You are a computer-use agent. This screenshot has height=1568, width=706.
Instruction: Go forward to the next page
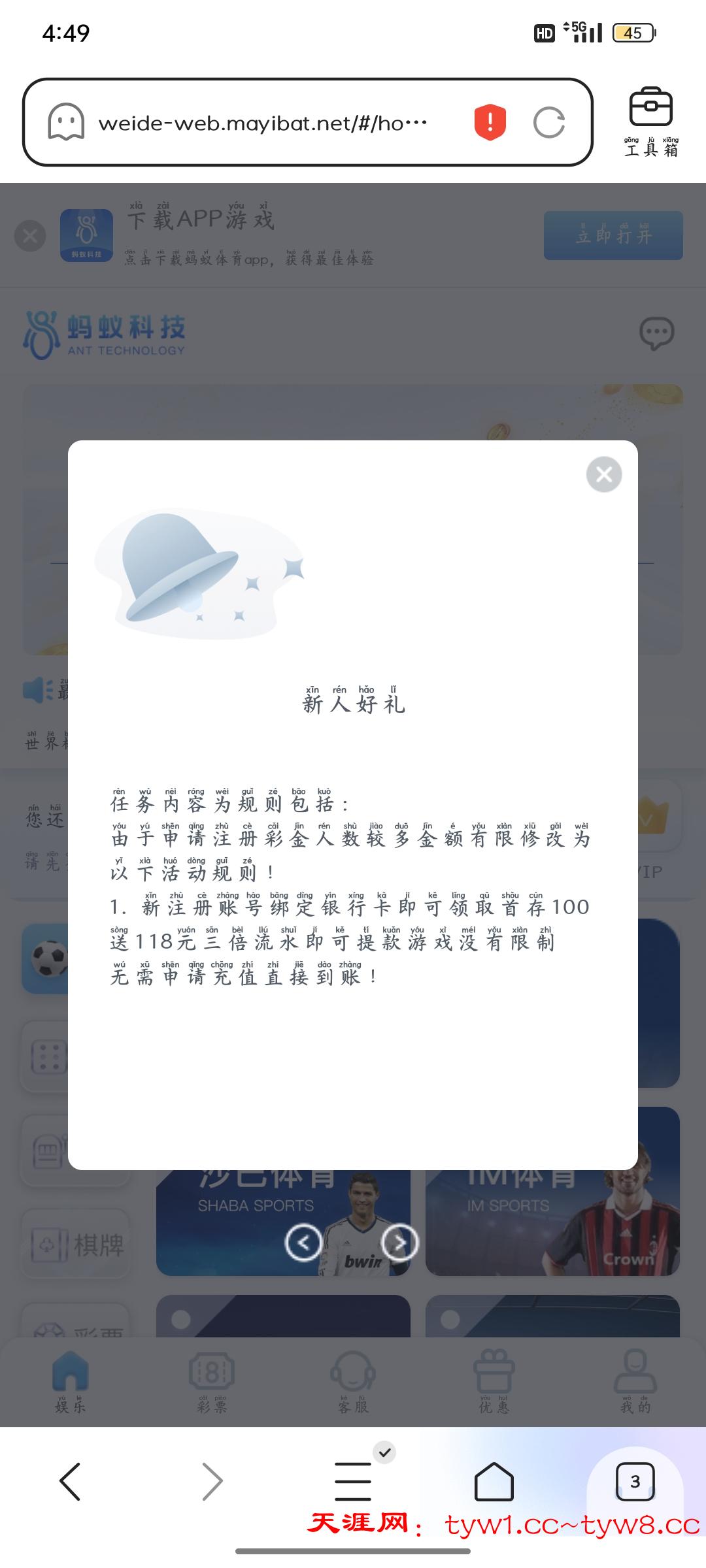(x=212, y=1481)
